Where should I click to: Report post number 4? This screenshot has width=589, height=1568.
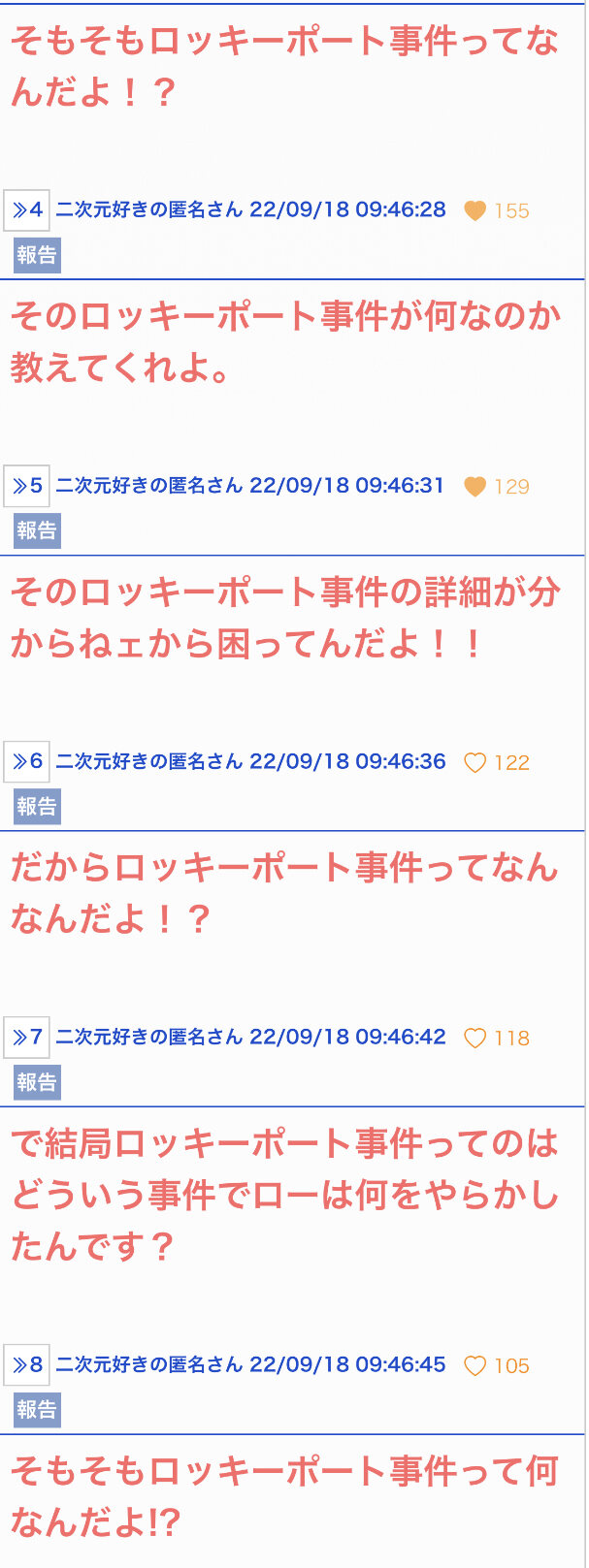37,255
